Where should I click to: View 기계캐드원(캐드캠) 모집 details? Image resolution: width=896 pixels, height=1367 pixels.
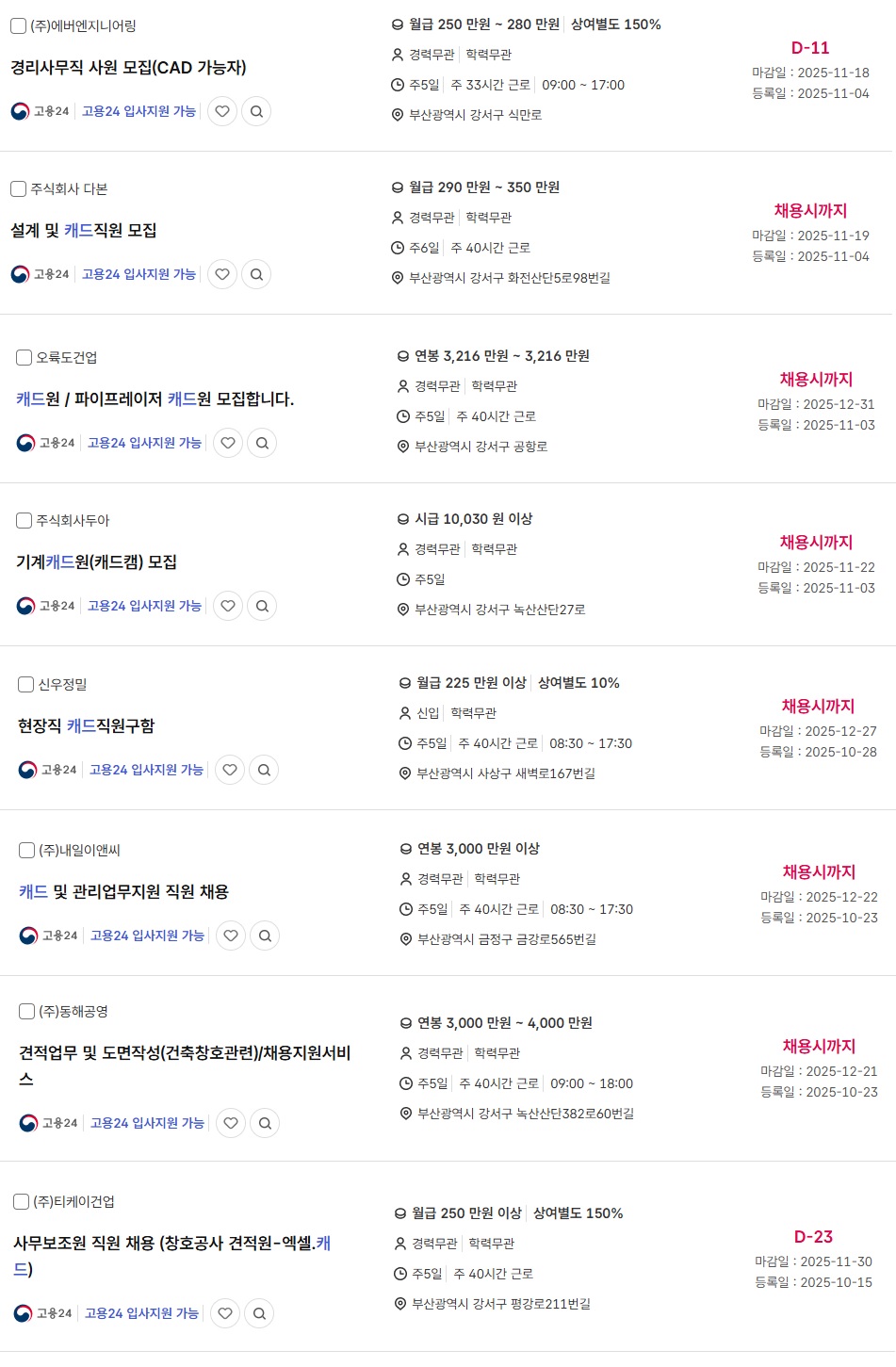click(x=96, y=562)
